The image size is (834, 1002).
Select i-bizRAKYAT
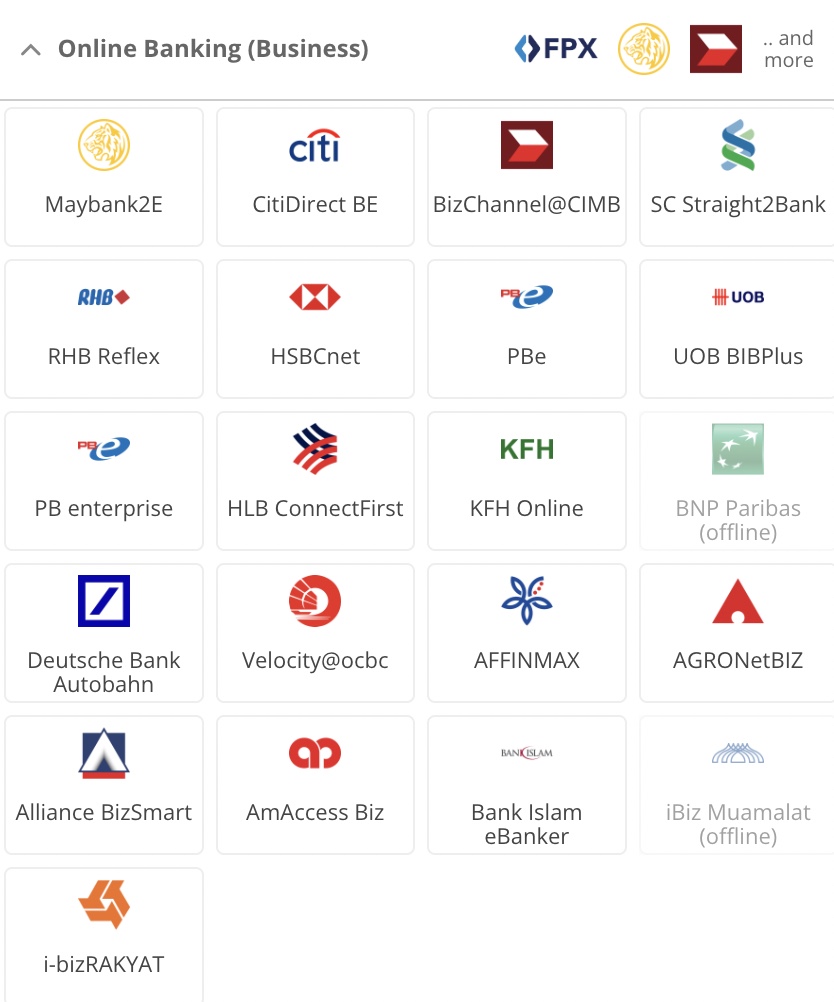pos(104,935)
